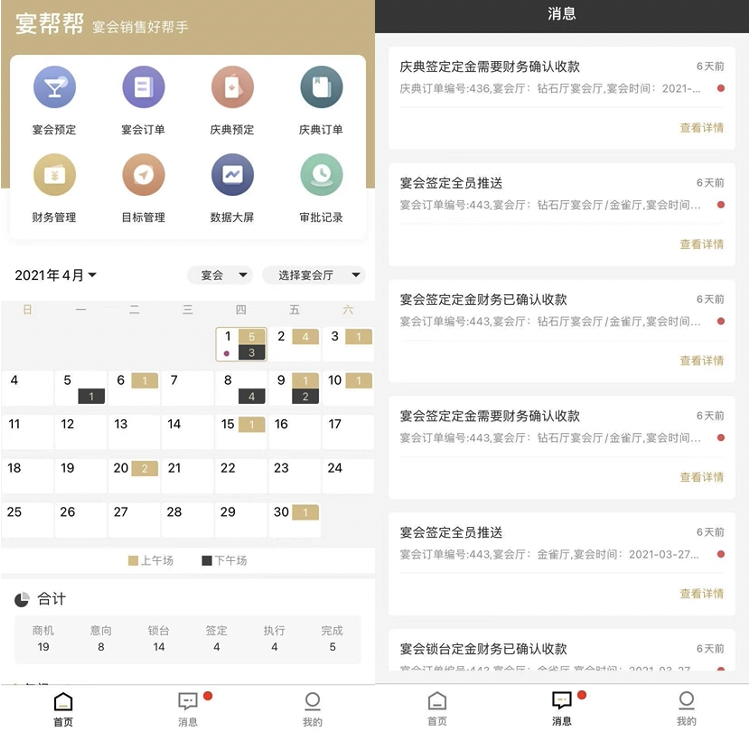Open the 宴会预定 banquet booking icon
This screenshot has width=749, height=741.
coord(54,88)
